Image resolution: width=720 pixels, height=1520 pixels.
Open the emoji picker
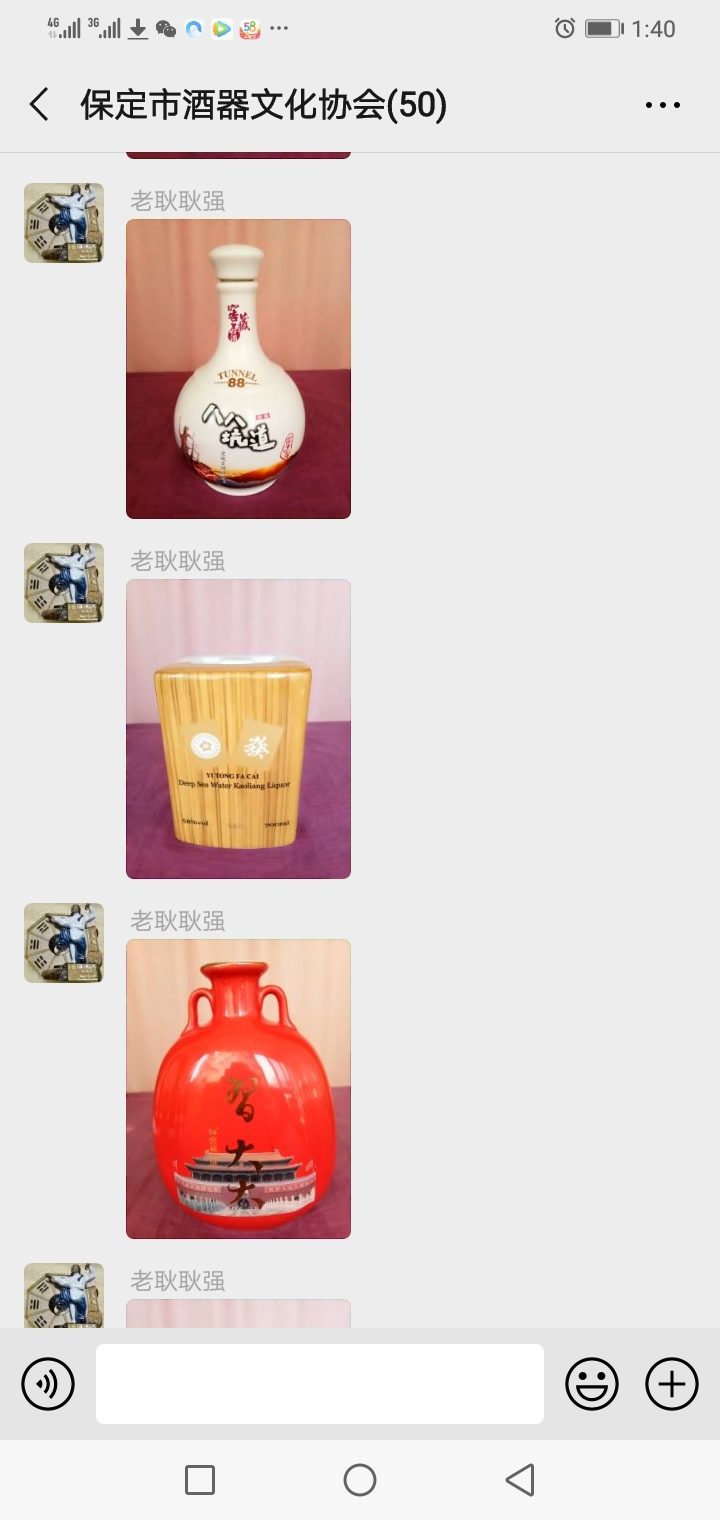[x=592, y=1384]
